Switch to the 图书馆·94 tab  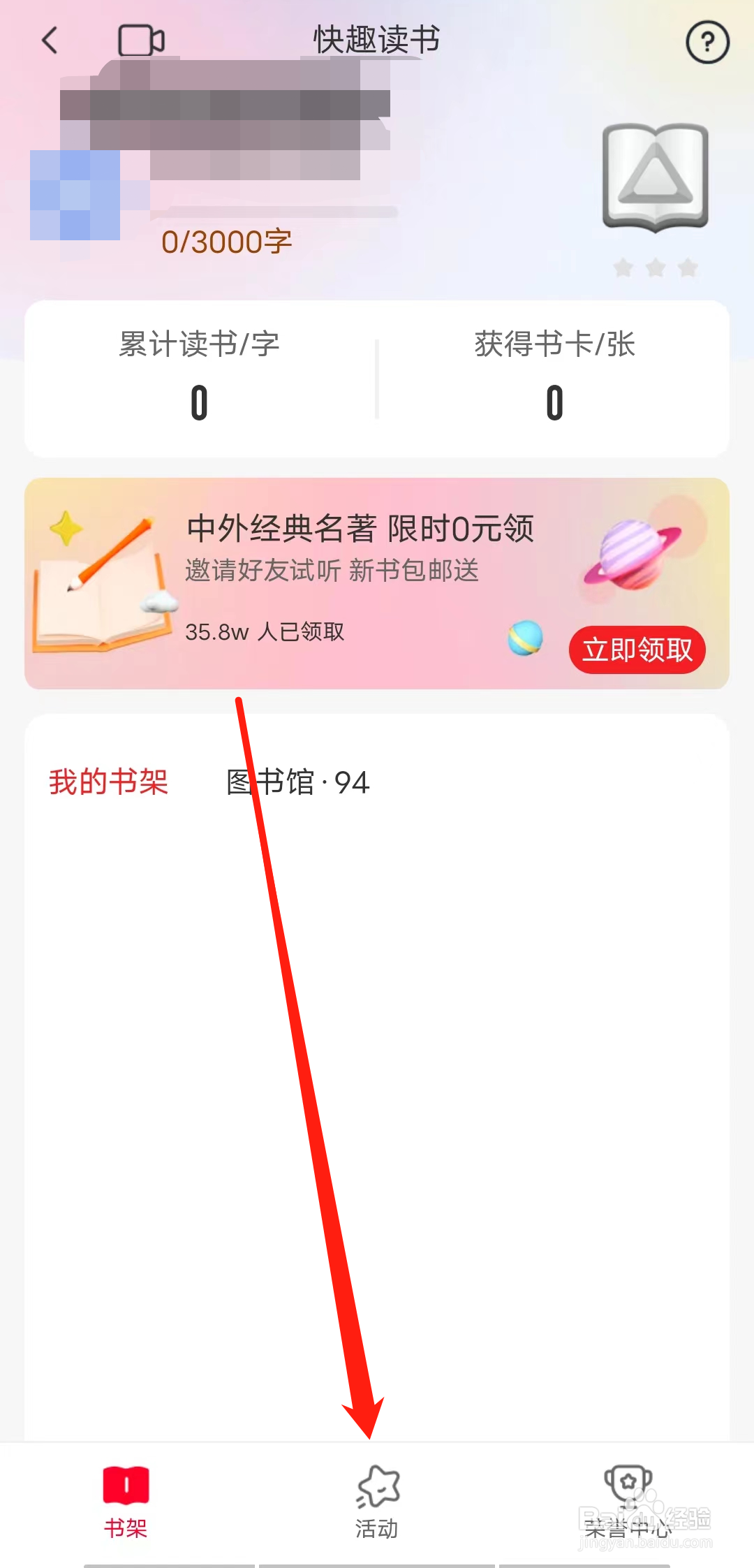pyautogui.click(x=298, y=784)
